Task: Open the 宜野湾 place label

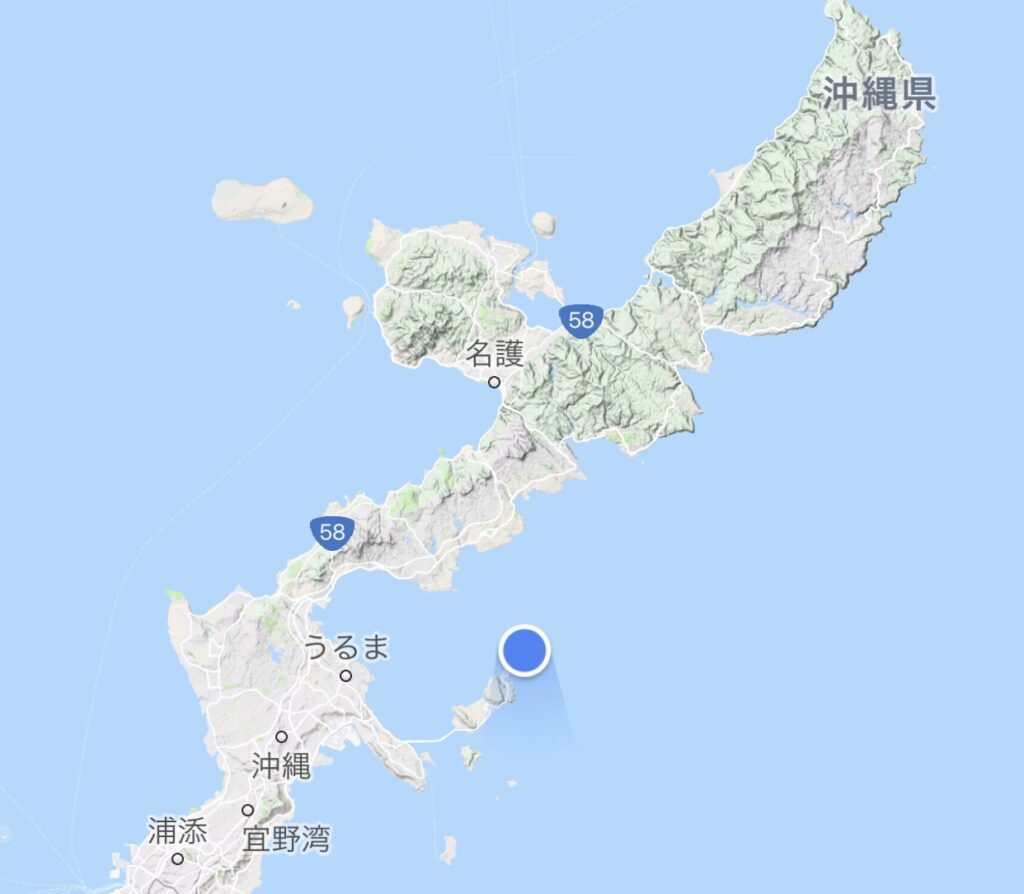Action: click(x=287, y=841)
